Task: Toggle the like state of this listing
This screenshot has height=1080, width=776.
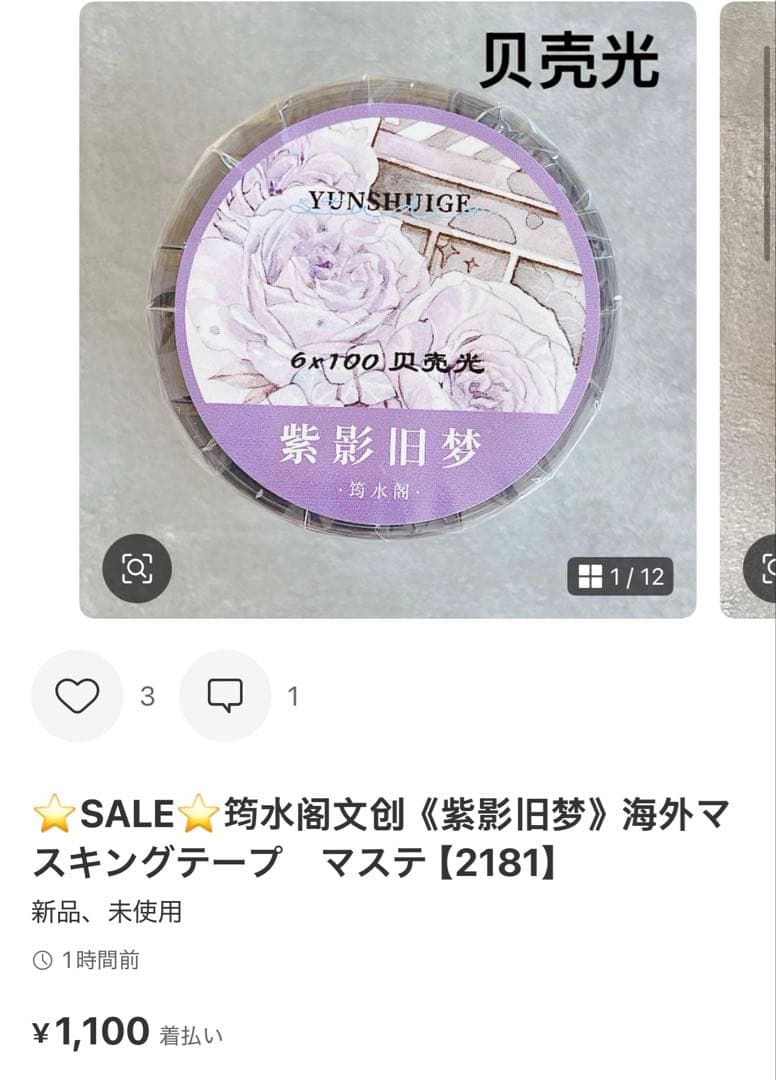Action: pos(77,695)
